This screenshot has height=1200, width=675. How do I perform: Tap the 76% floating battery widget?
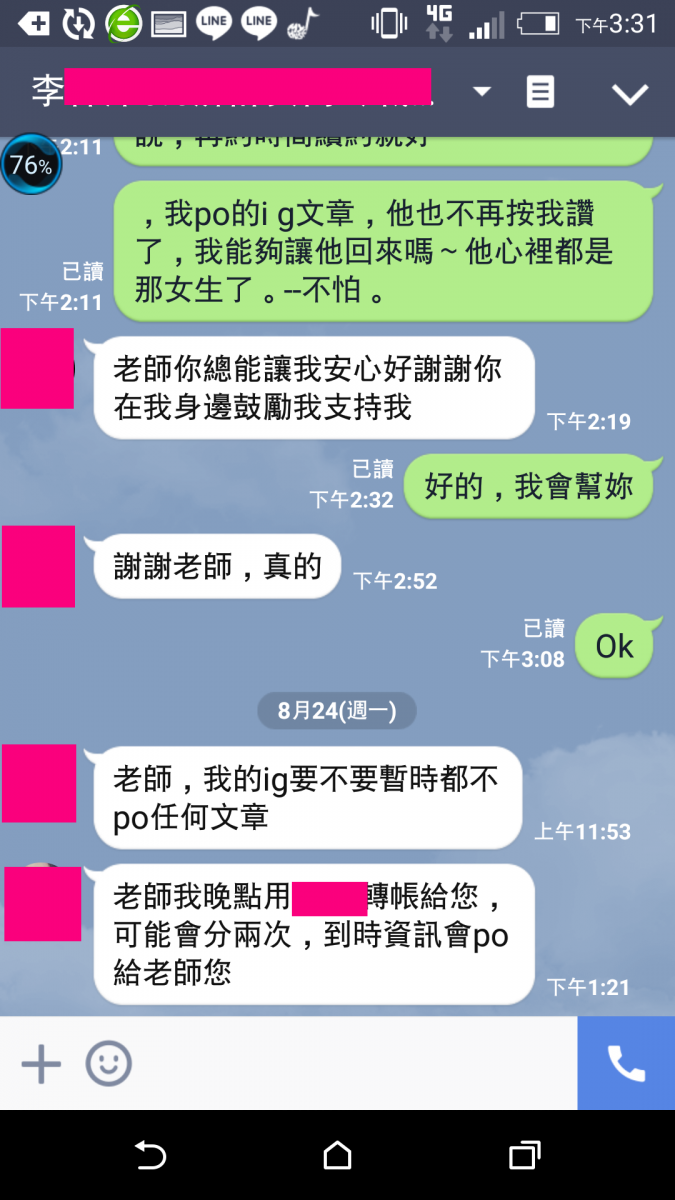point(31,165)
